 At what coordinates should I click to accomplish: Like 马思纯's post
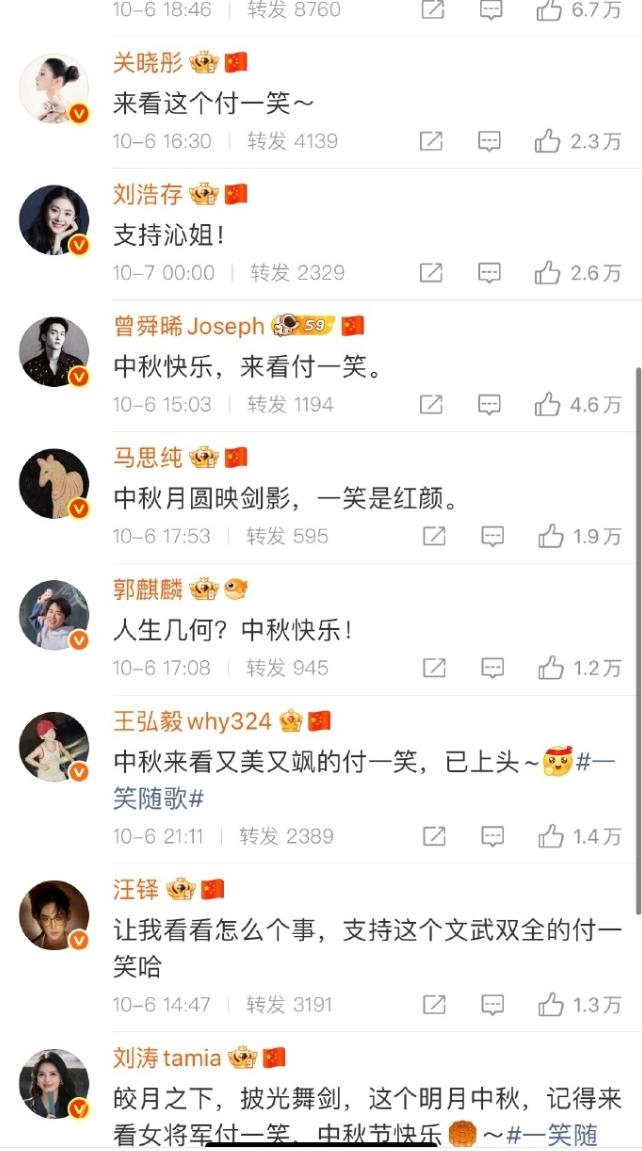(550, 537)
